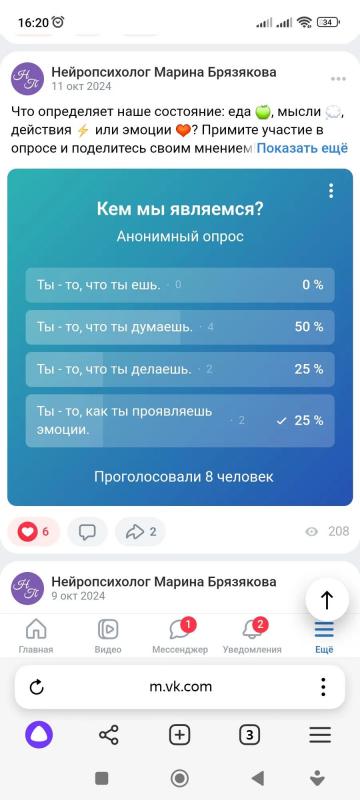This screenshot has width=360, height=800.
Task: Share the poll post with 2 reposts
Action: coord(140,532)
